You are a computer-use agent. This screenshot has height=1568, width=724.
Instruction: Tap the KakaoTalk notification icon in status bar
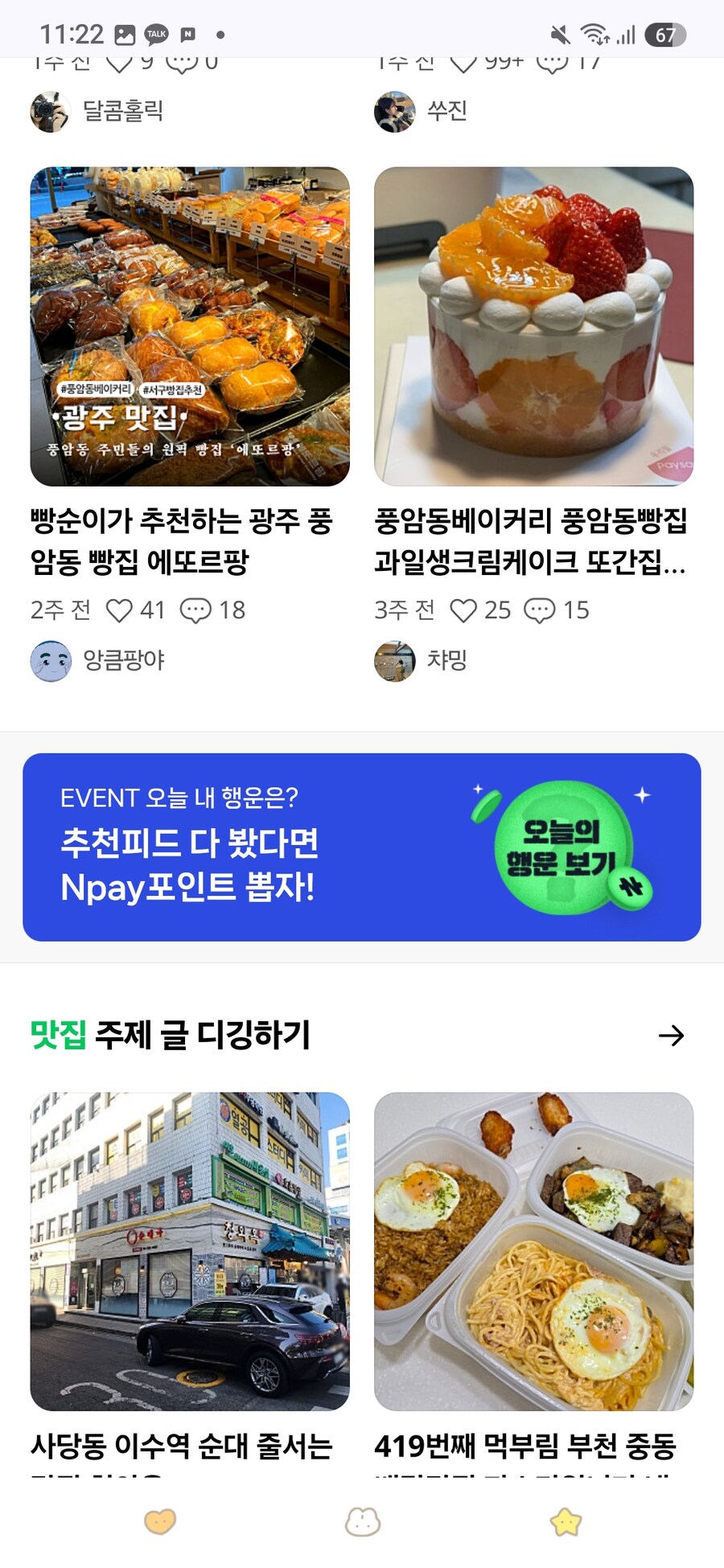click(x=155, y=34)
